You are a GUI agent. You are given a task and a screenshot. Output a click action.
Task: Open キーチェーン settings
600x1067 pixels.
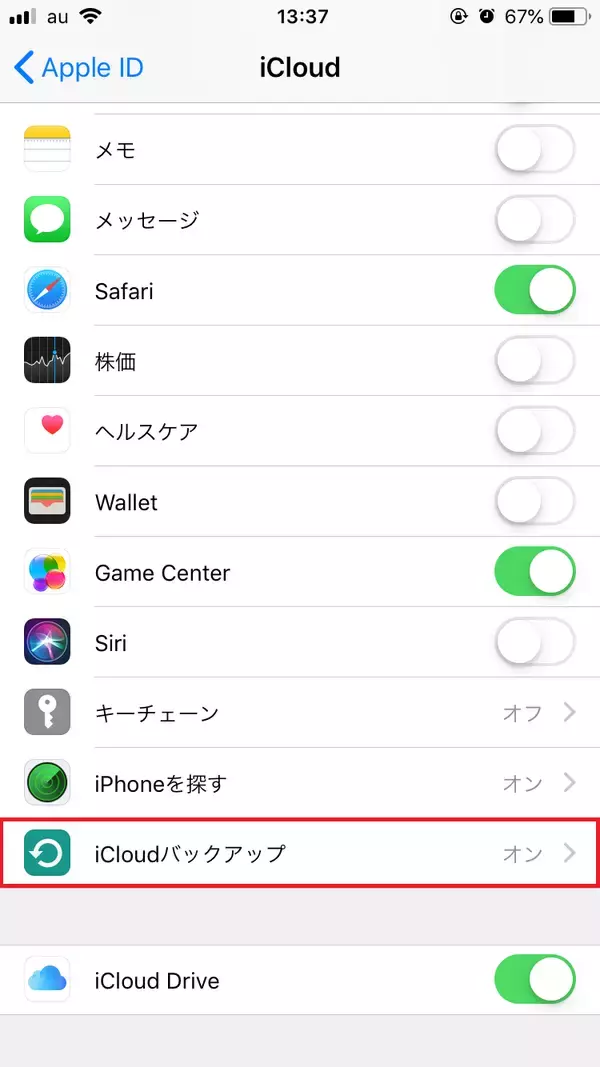pyautogui.click(x=300, y=713)
